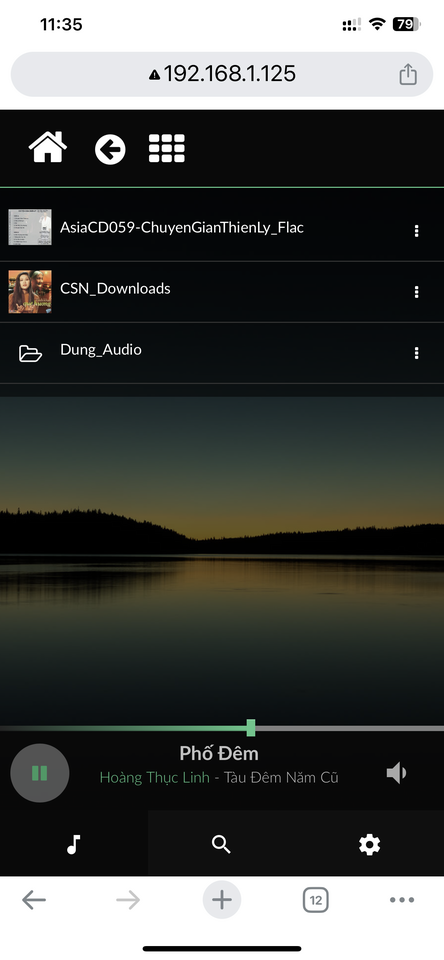Tap the back arrow in the header

tap(110, 149)
